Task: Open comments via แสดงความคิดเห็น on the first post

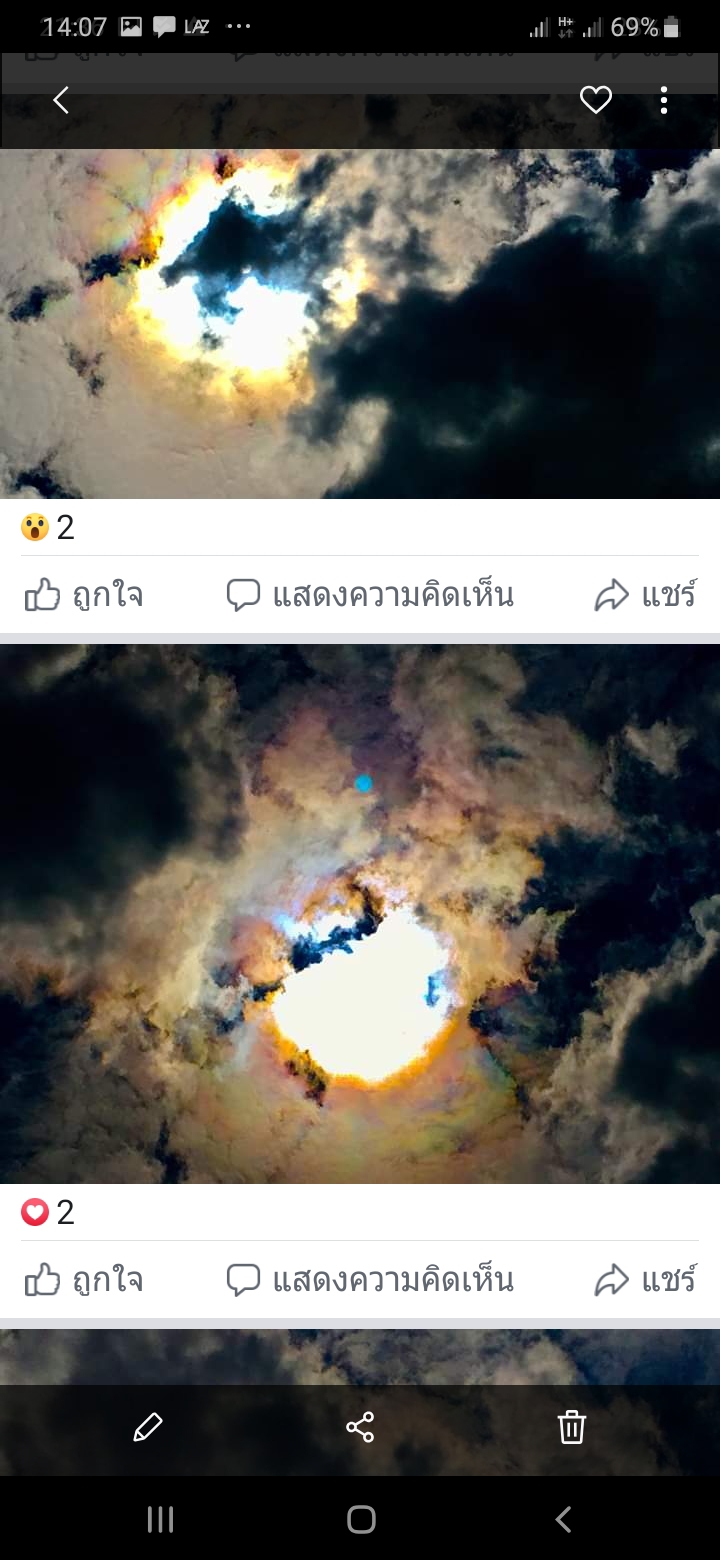Action: tap(377, 594)
